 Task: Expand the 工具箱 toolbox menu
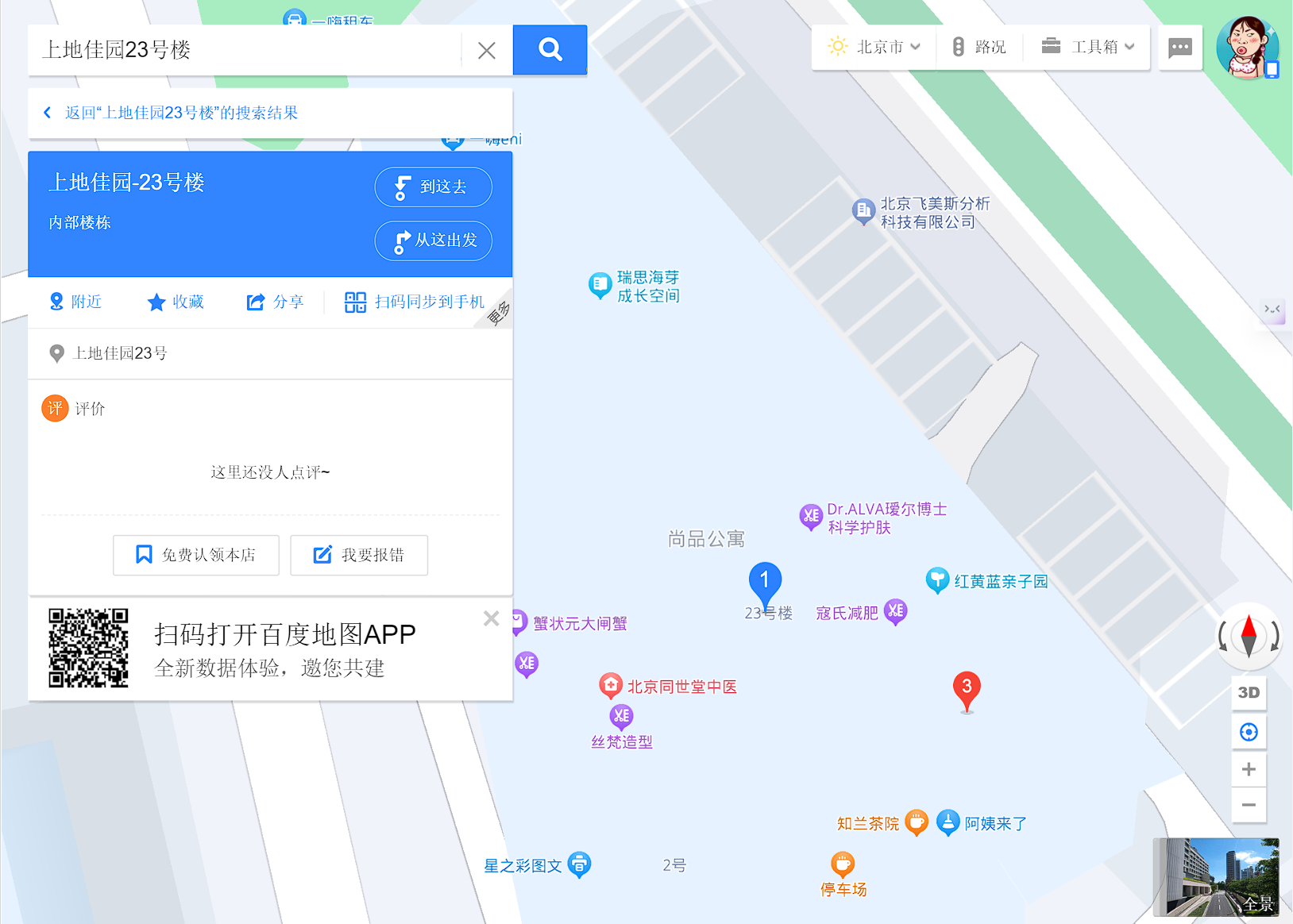click(1087, 47)
